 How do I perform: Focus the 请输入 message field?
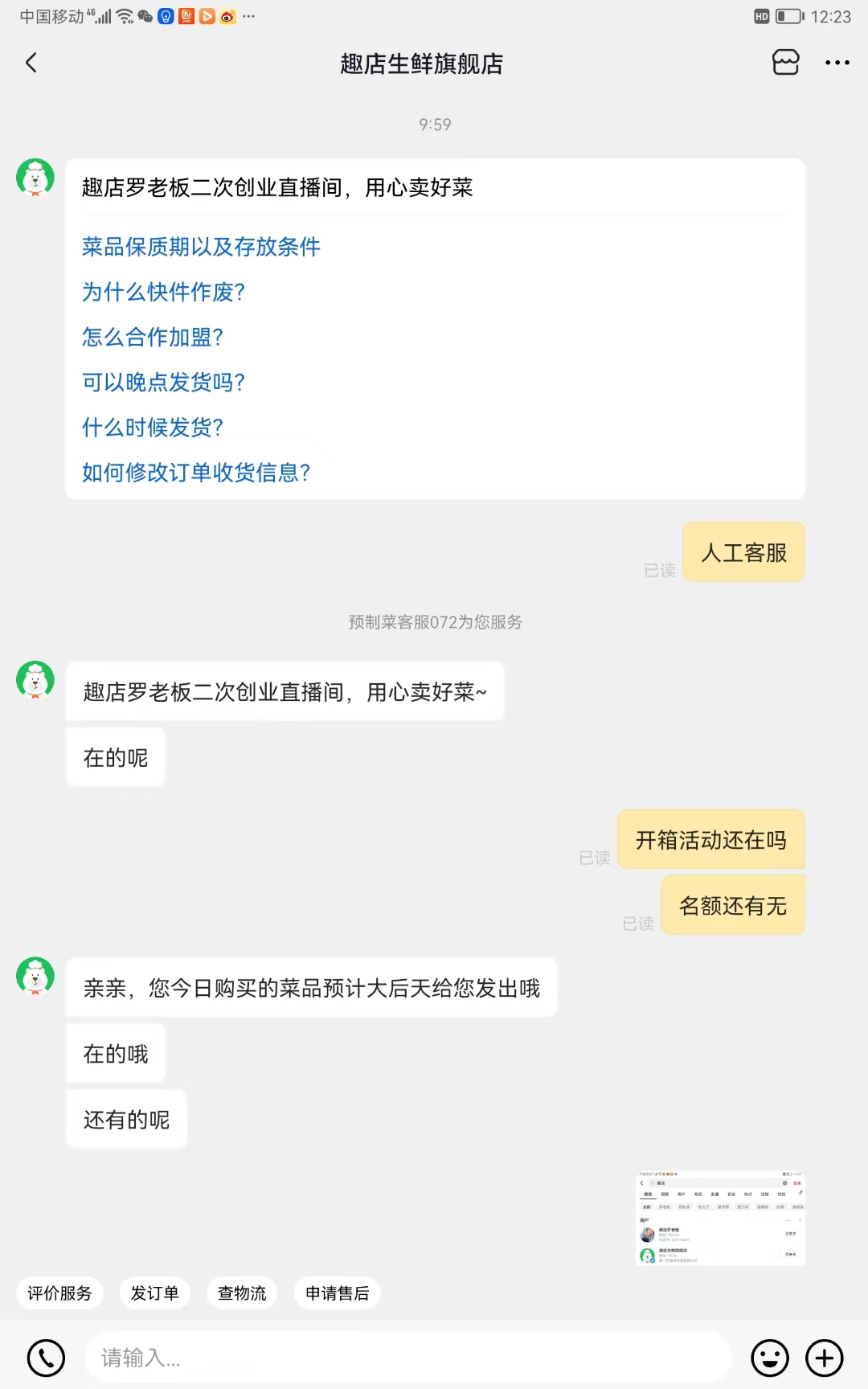click(407, 1358)
